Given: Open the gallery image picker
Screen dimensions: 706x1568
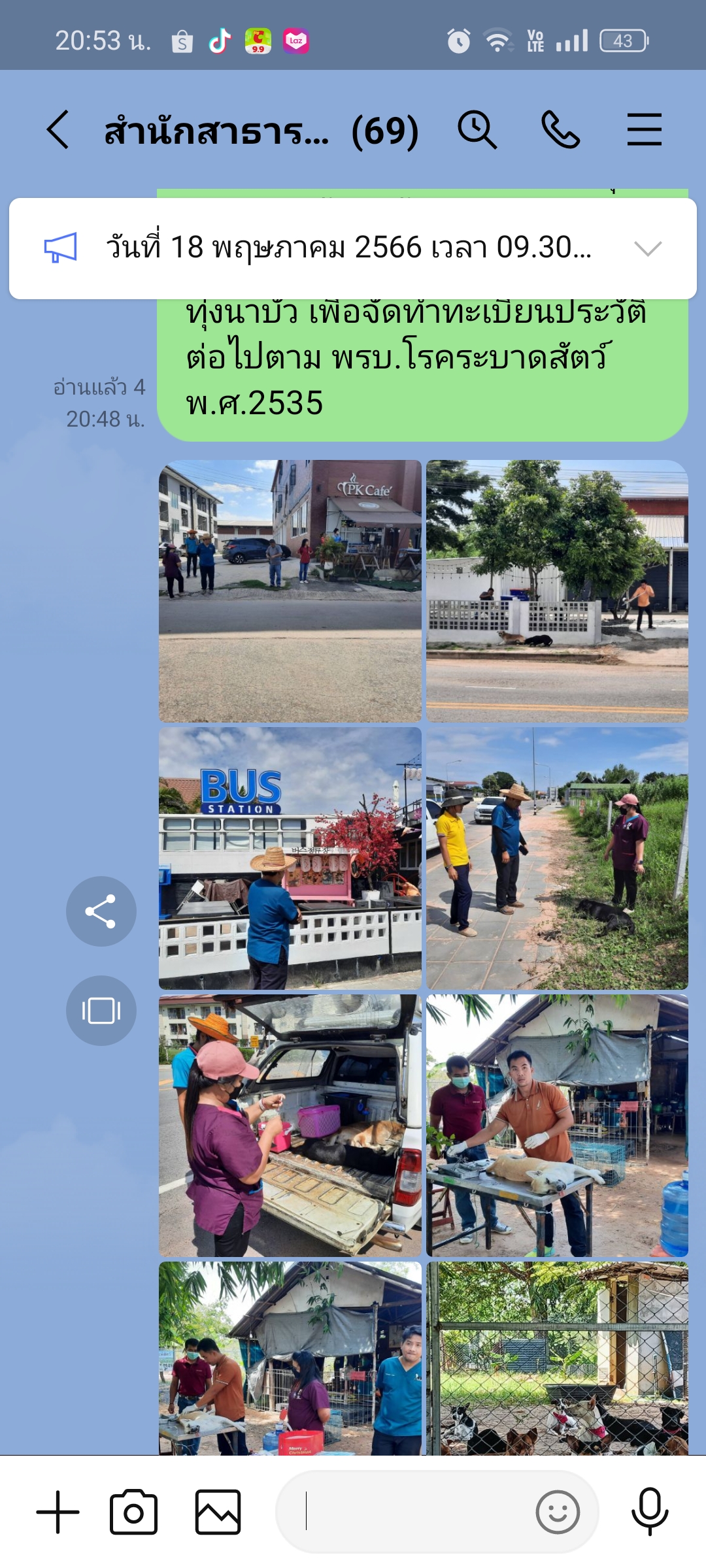Looking at the screenshot, I should tap(218, 1512).
